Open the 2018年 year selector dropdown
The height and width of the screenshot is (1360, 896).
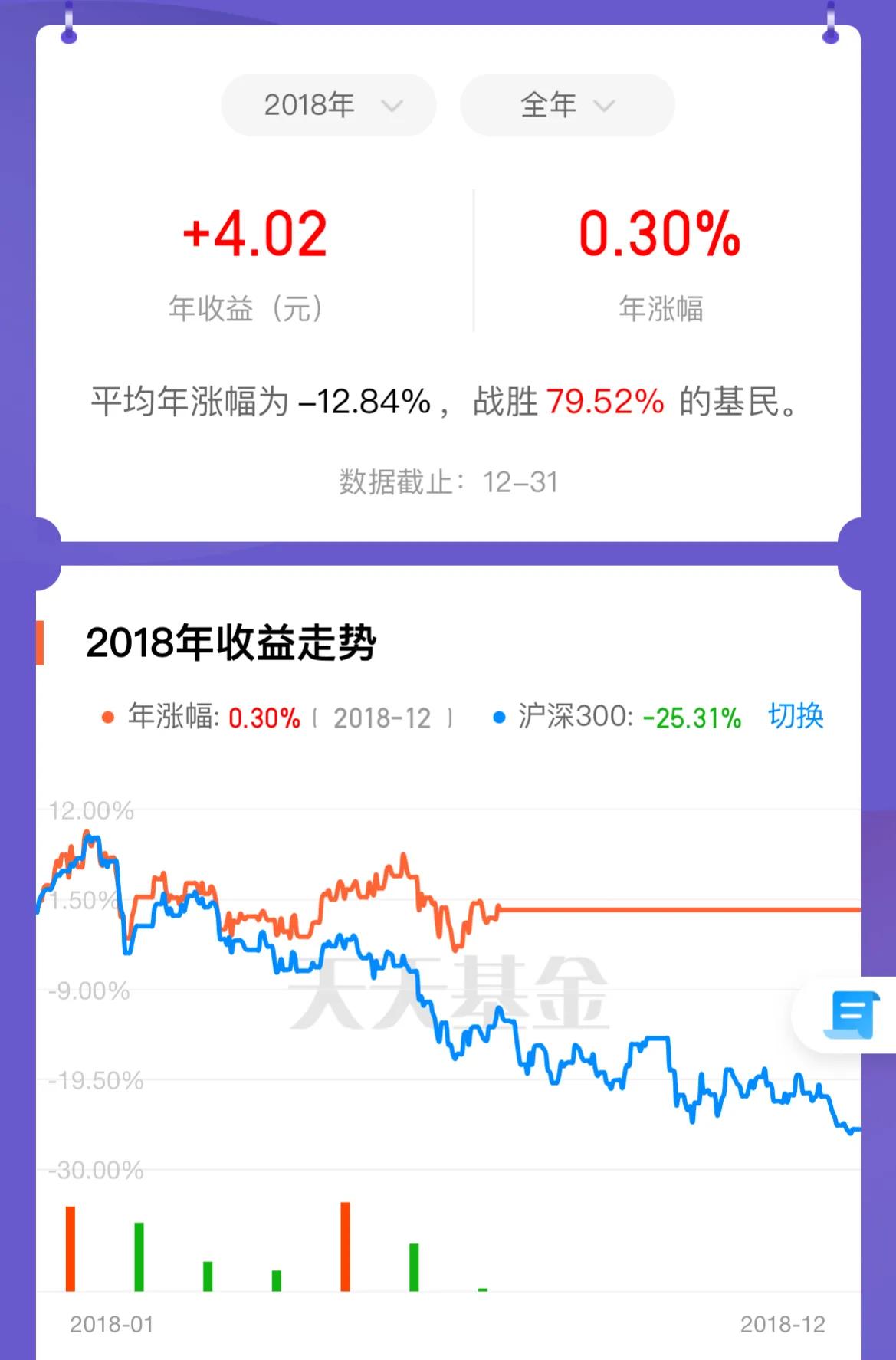[x=328, y=105]
